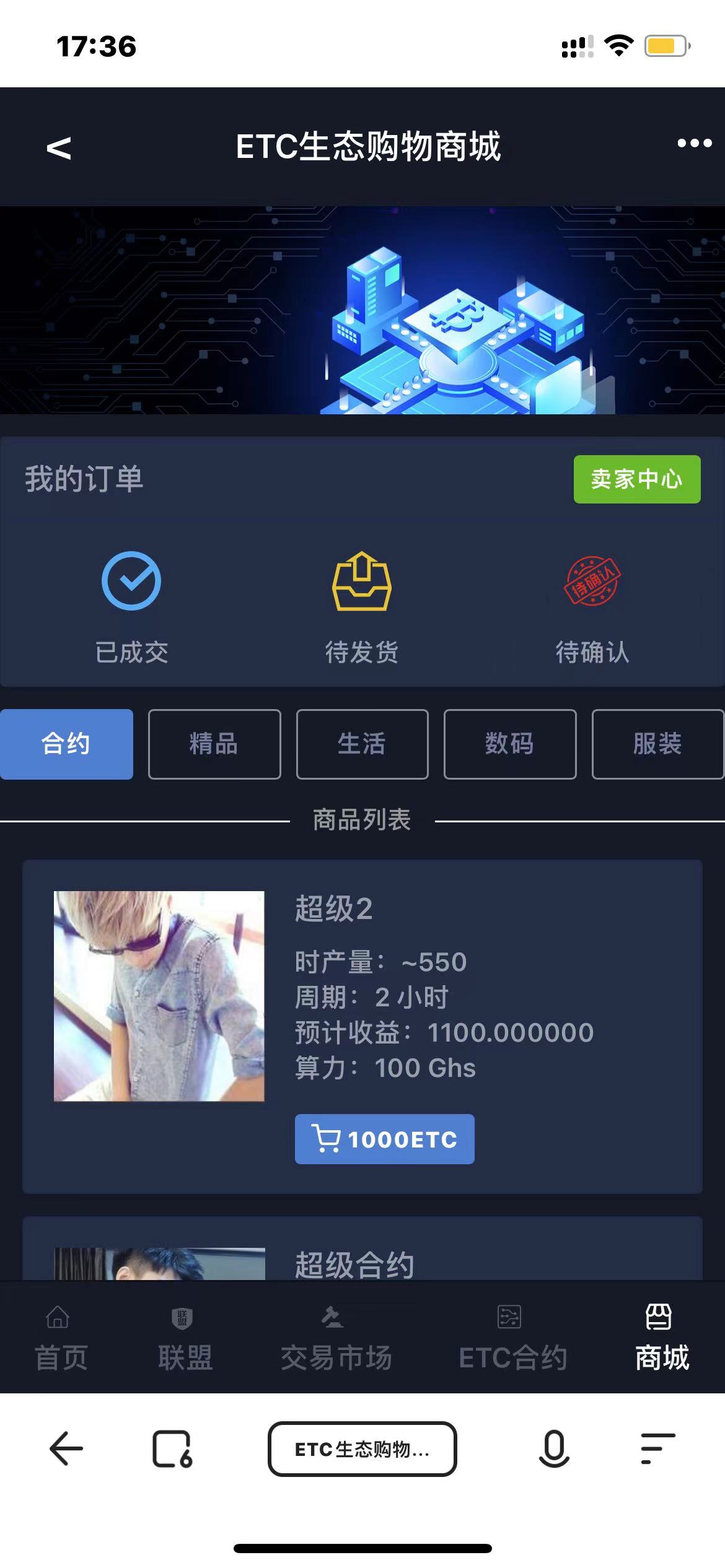725x1568 pixels.
Task: Open the 超级2 product image
Action: (x=159, y=996)
